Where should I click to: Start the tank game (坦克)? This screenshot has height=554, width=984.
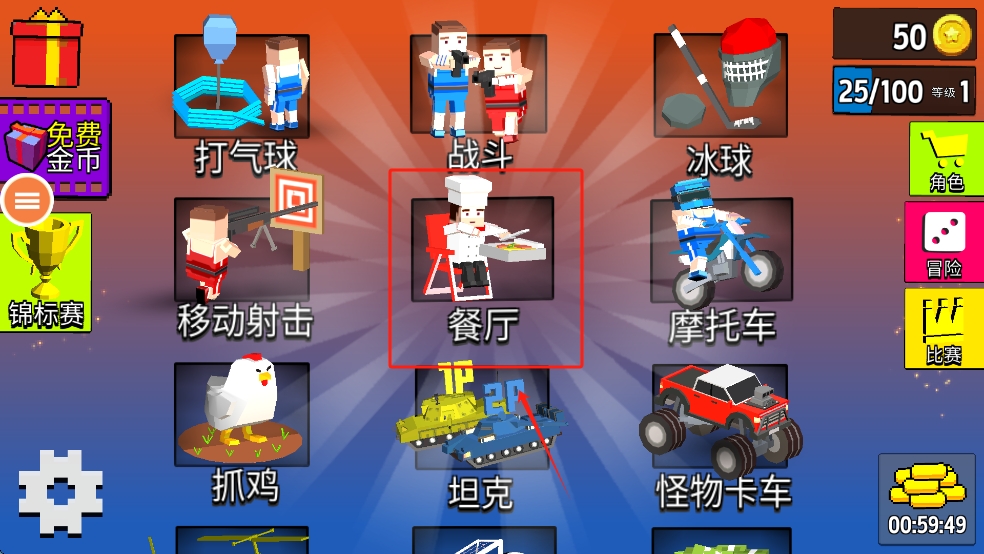(482, 430)
